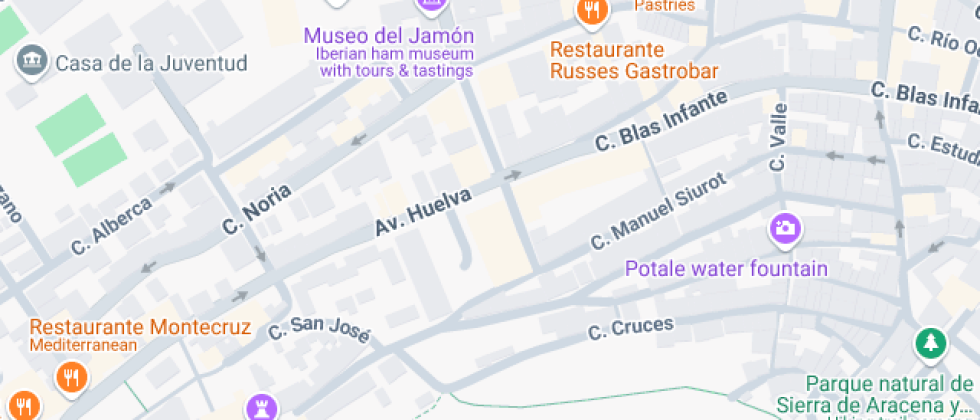
Task: Open the Museo del Jamón place marker
Action: [431, 5]
